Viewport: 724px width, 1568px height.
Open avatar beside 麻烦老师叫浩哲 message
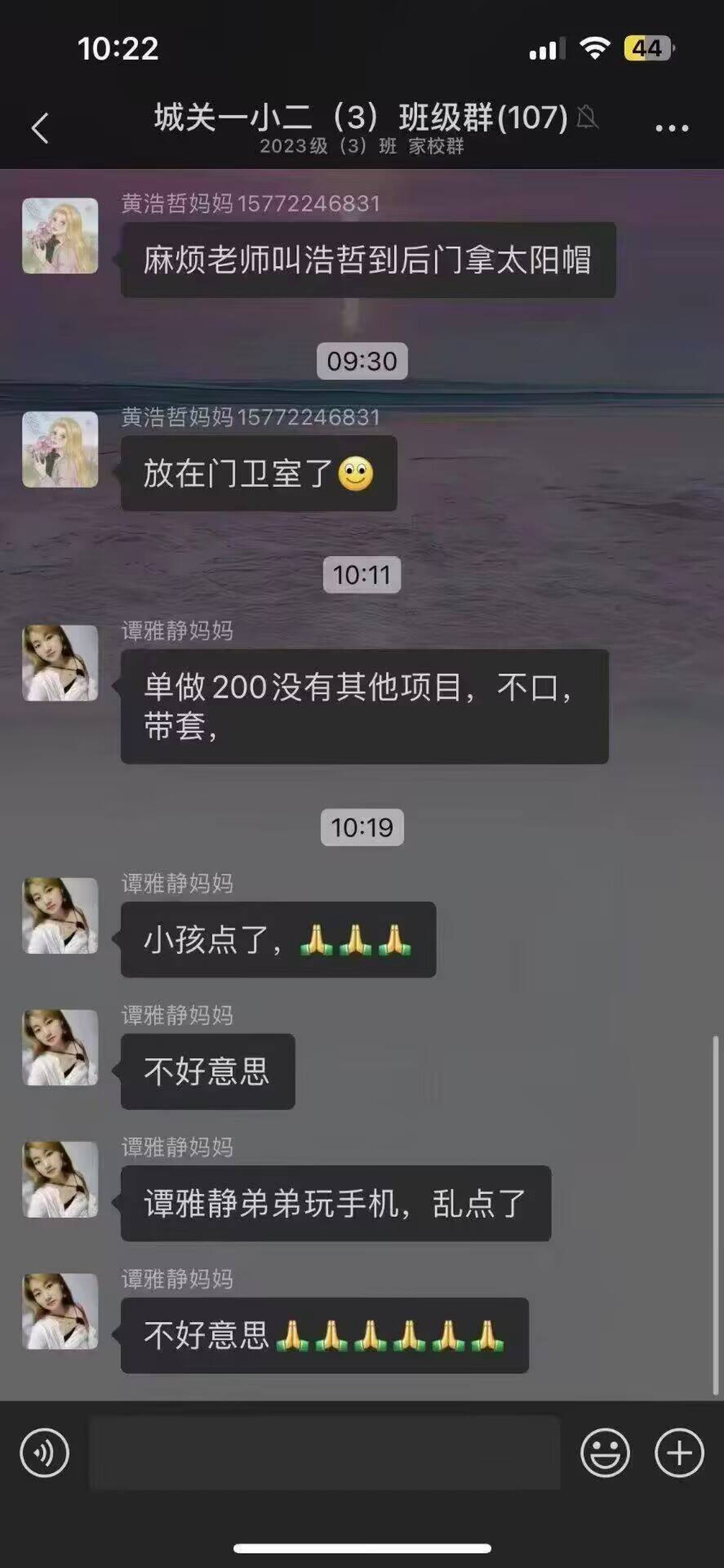60,236
